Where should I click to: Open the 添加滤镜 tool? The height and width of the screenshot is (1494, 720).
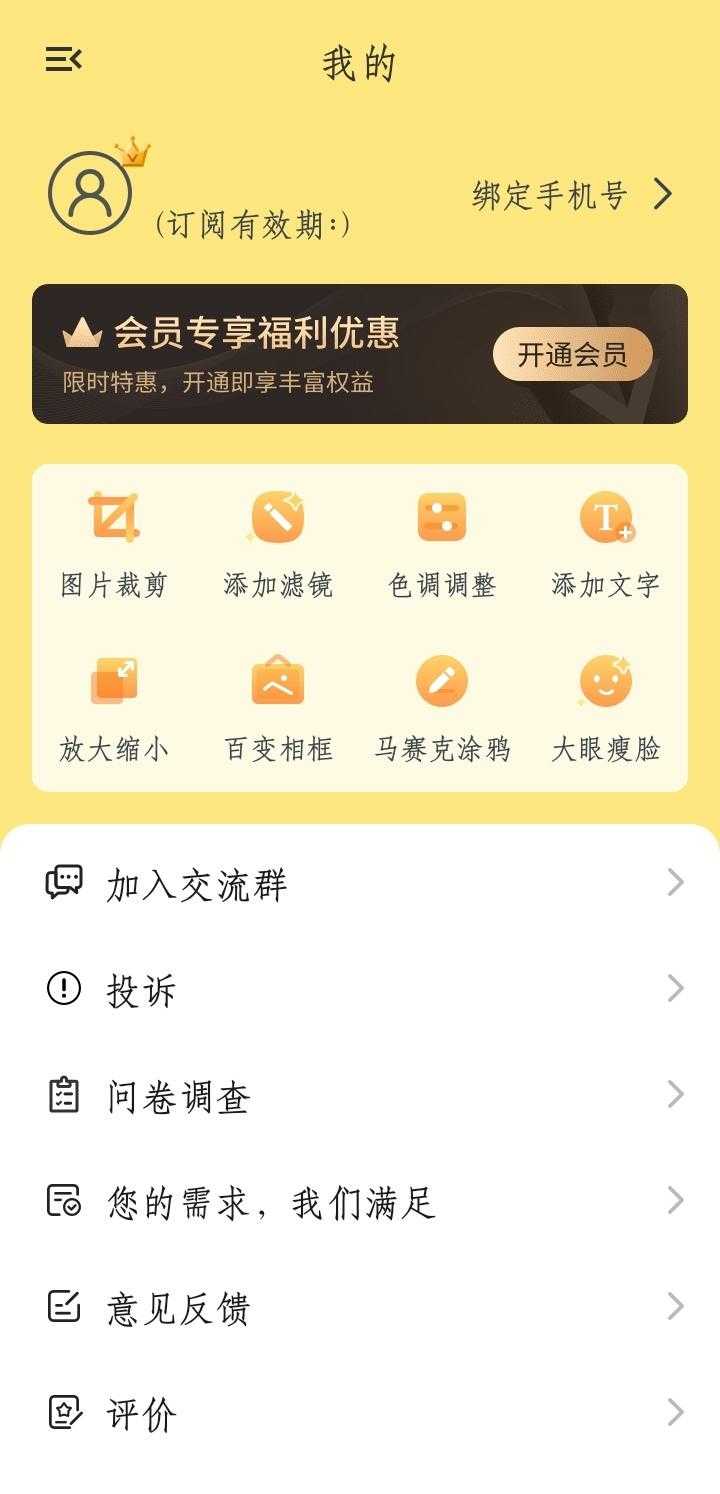tap(278, 545)
